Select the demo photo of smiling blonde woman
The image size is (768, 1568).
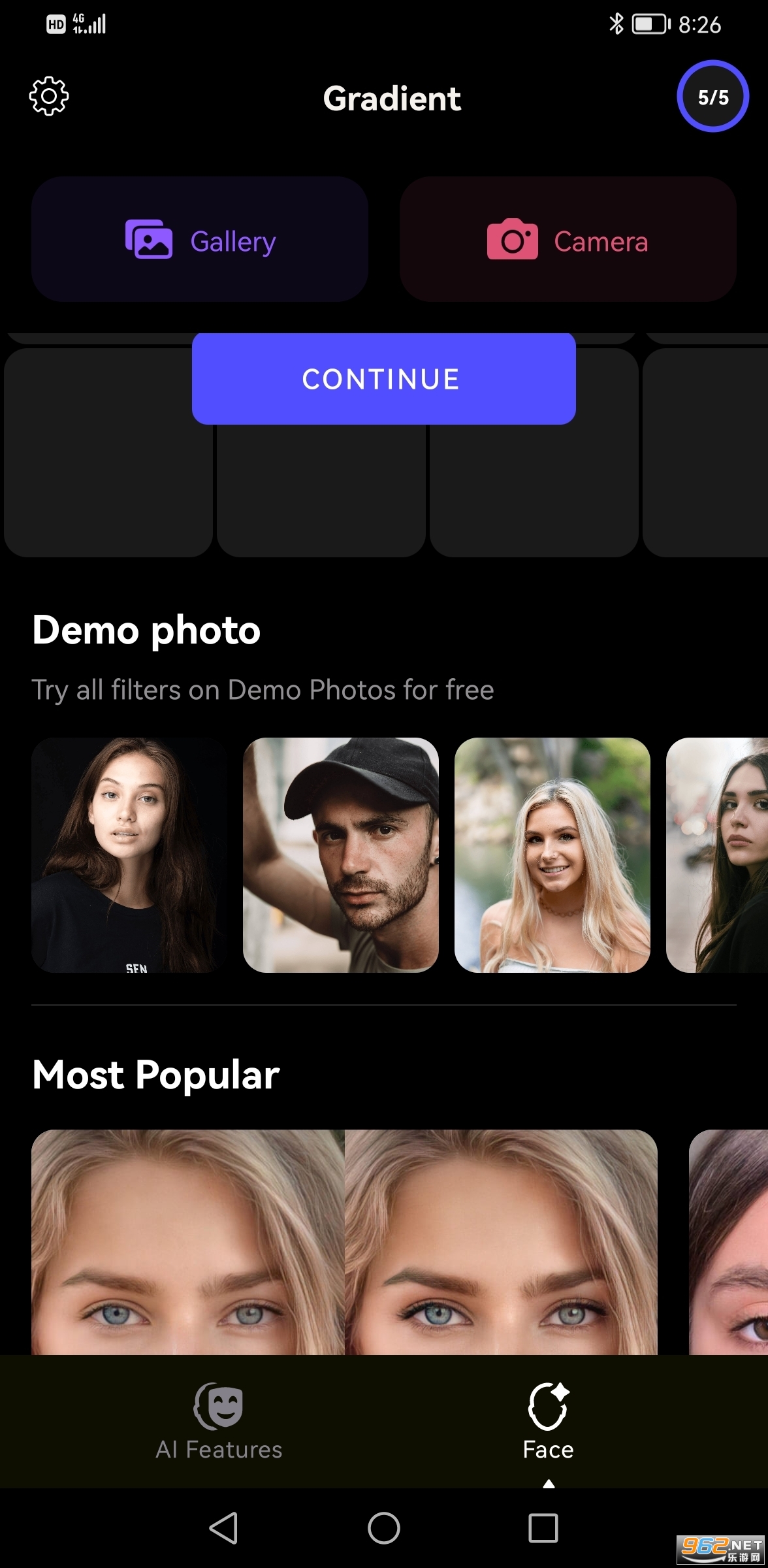tap(552, 855)
